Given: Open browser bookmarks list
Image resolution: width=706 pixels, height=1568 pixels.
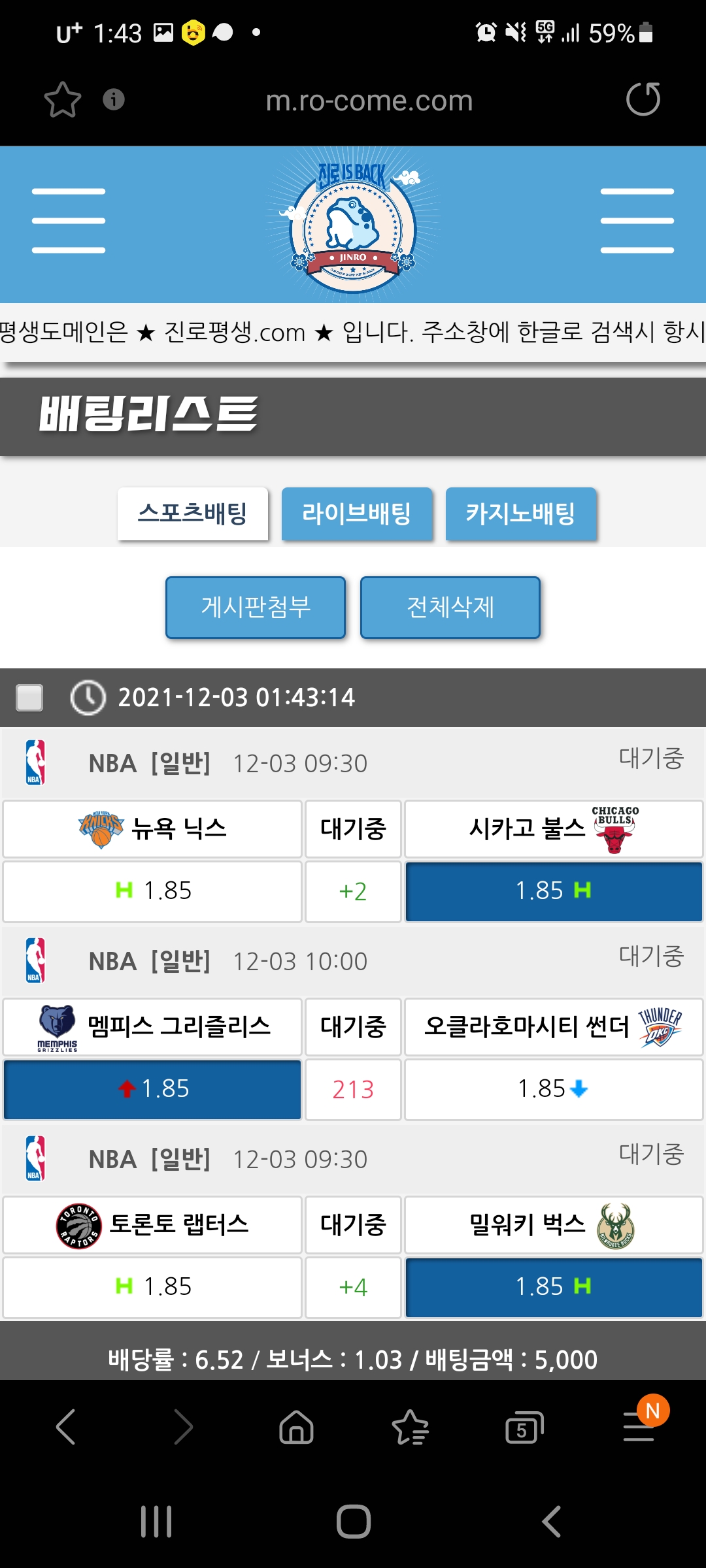Looking at the screenshot, I should point(410,1428).
